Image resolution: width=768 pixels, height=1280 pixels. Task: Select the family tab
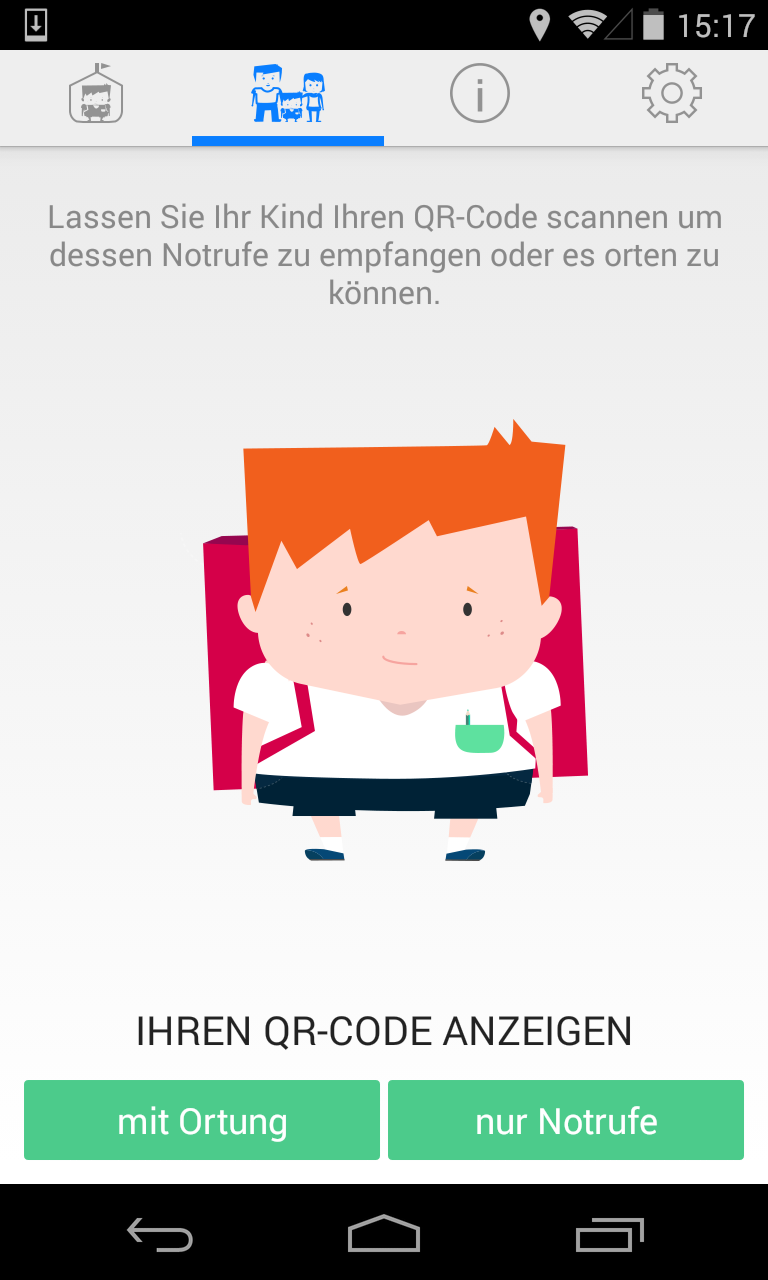[288, 96]
